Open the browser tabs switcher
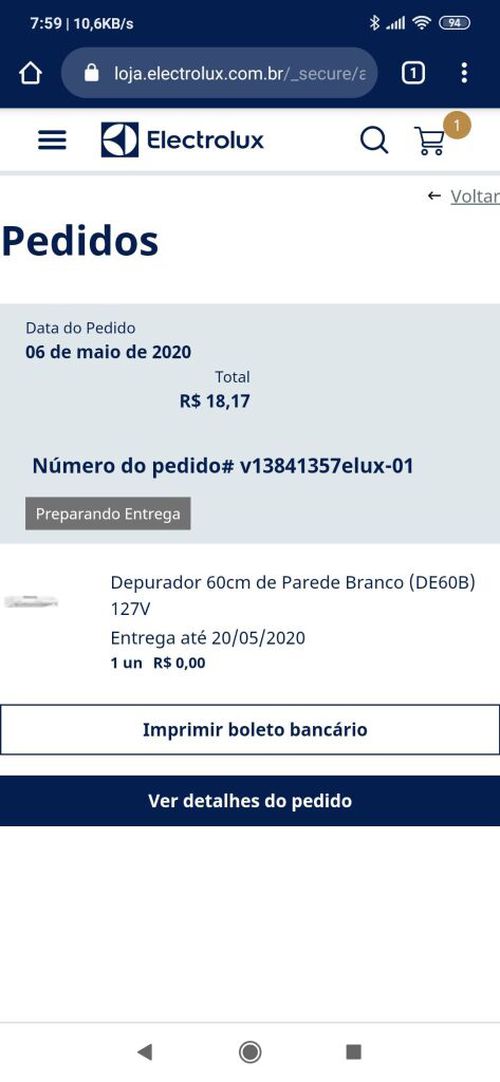The width and height of the screenshot is (500, 1082). (x=412, y=73)
